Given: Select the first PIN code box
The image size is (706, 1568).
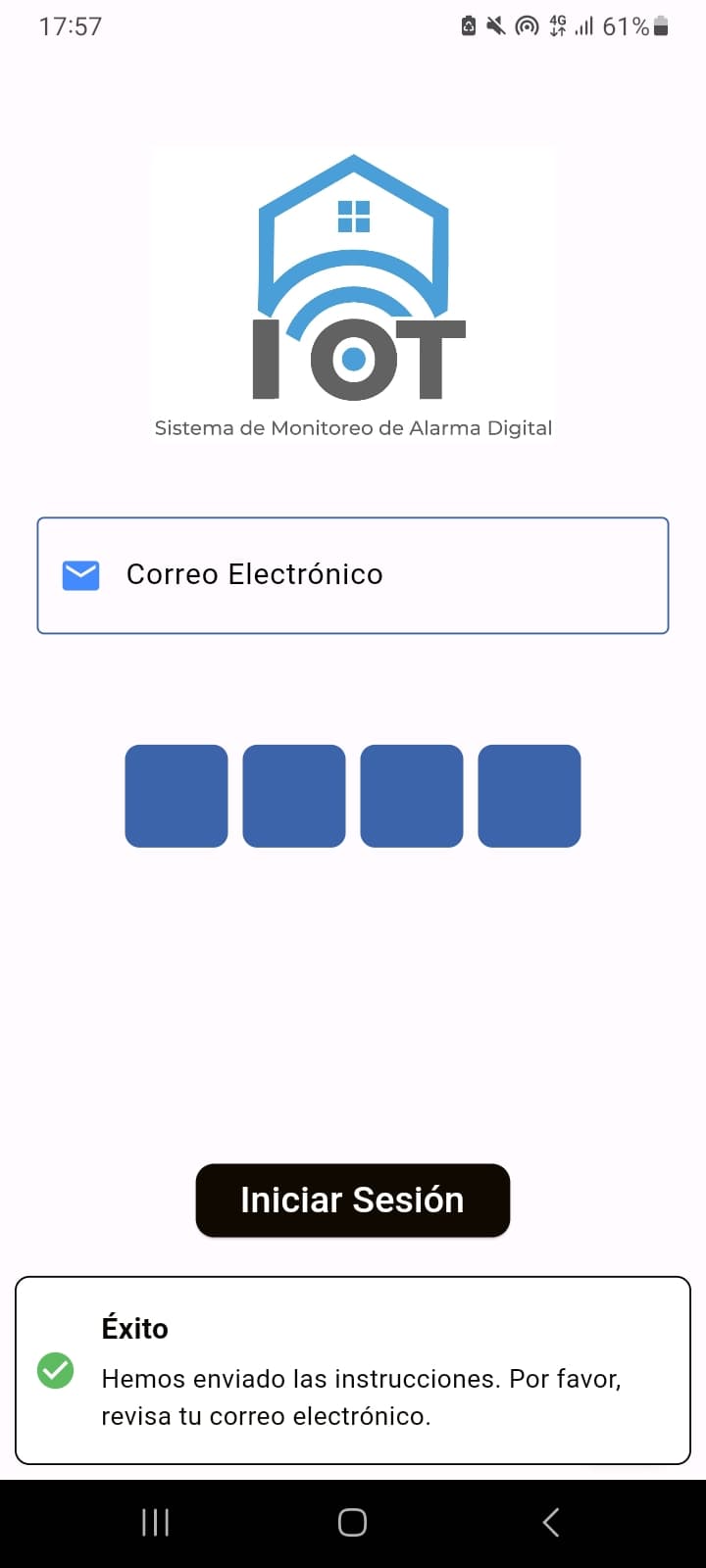Looking at the screenshot, I should [x=176, y=796].
